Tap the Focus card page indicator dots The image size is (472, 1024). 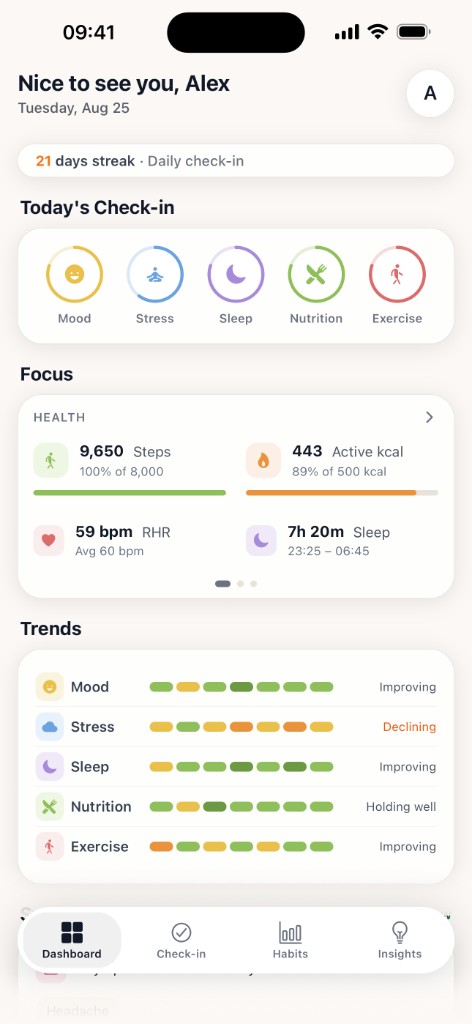[x=236, y=584]
